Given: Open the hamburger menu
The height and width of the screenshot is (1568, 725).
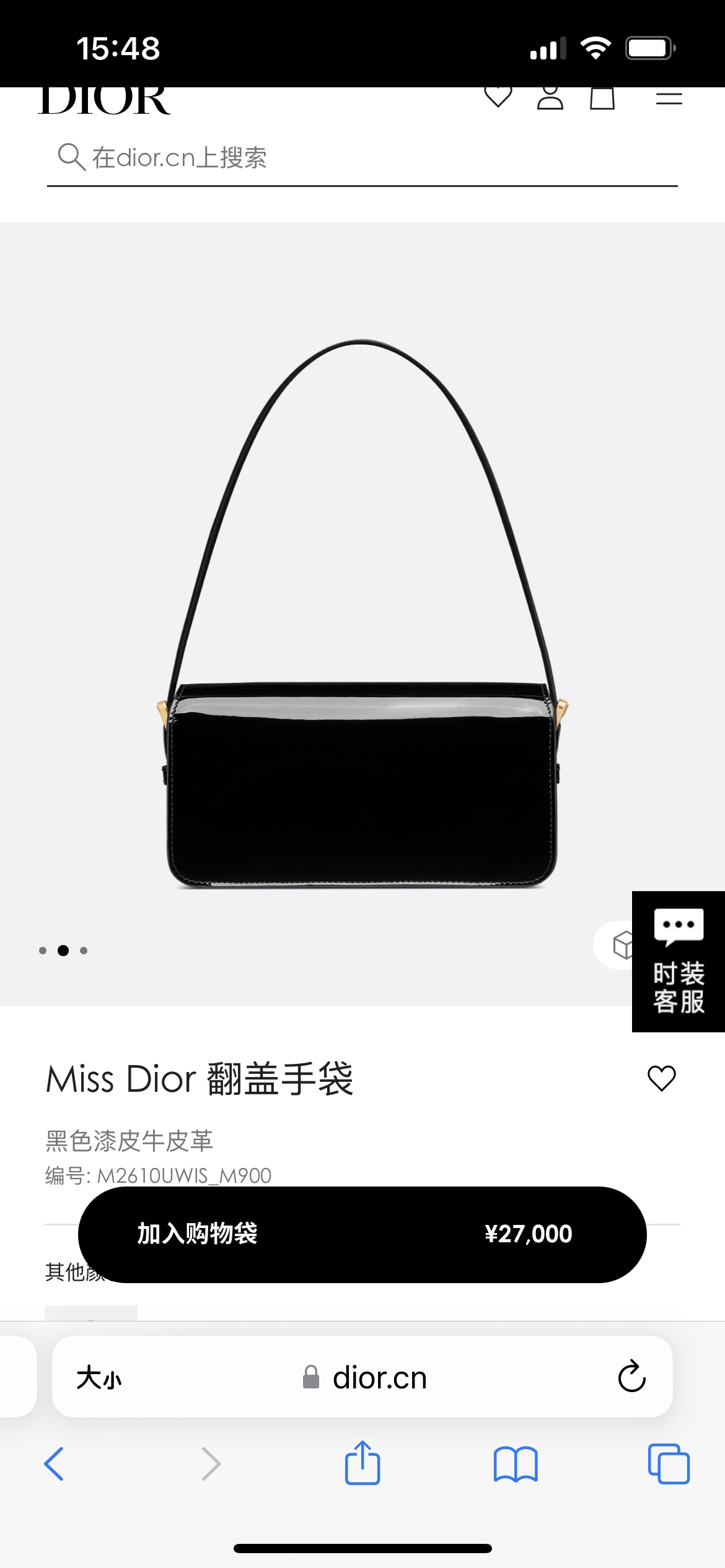Looking at the screenshot, I should (x=669, y=98).
